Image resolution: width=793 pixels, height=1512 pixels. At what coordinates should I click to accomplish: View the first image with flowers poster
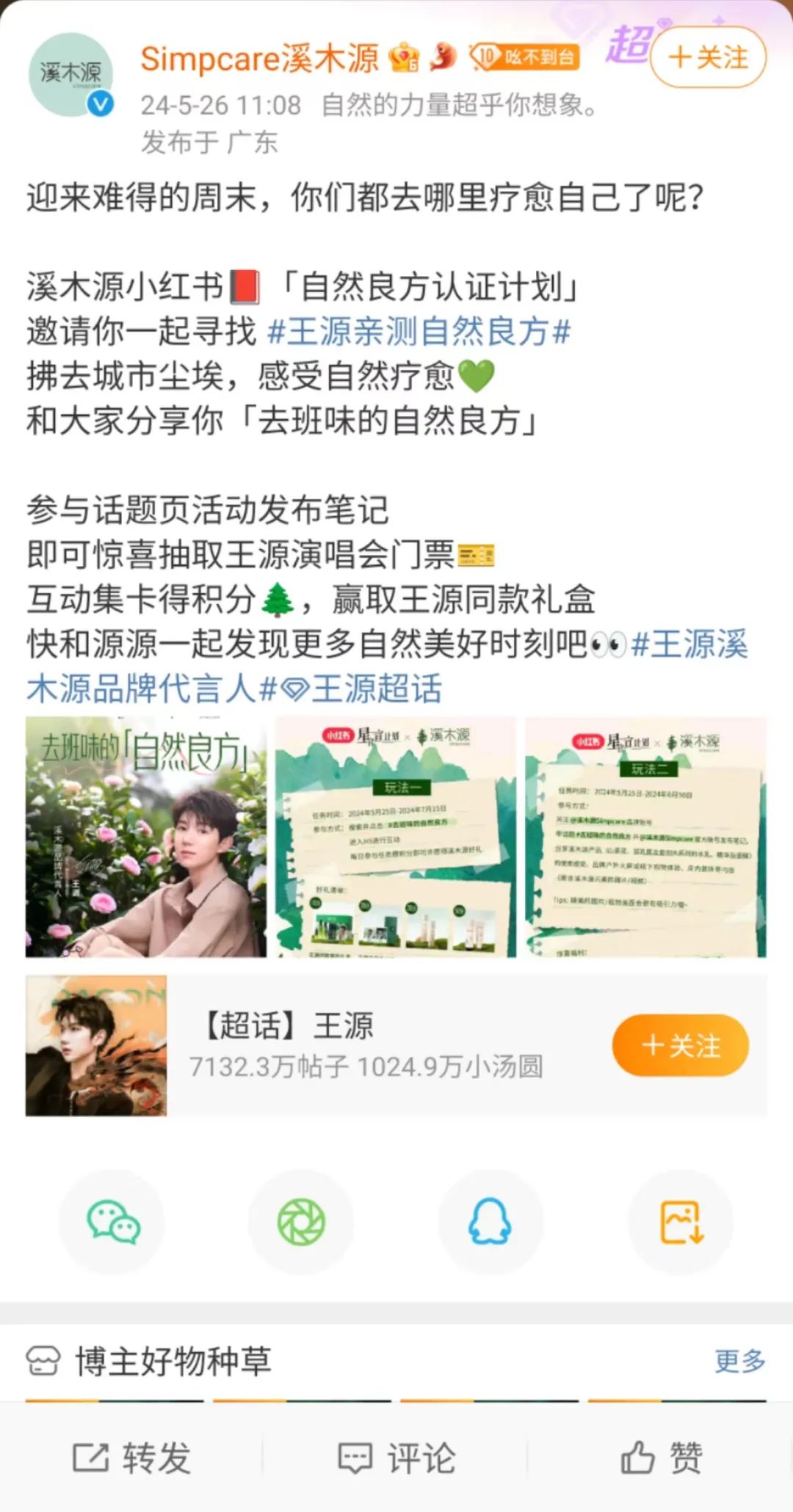(x=146, y=837)
